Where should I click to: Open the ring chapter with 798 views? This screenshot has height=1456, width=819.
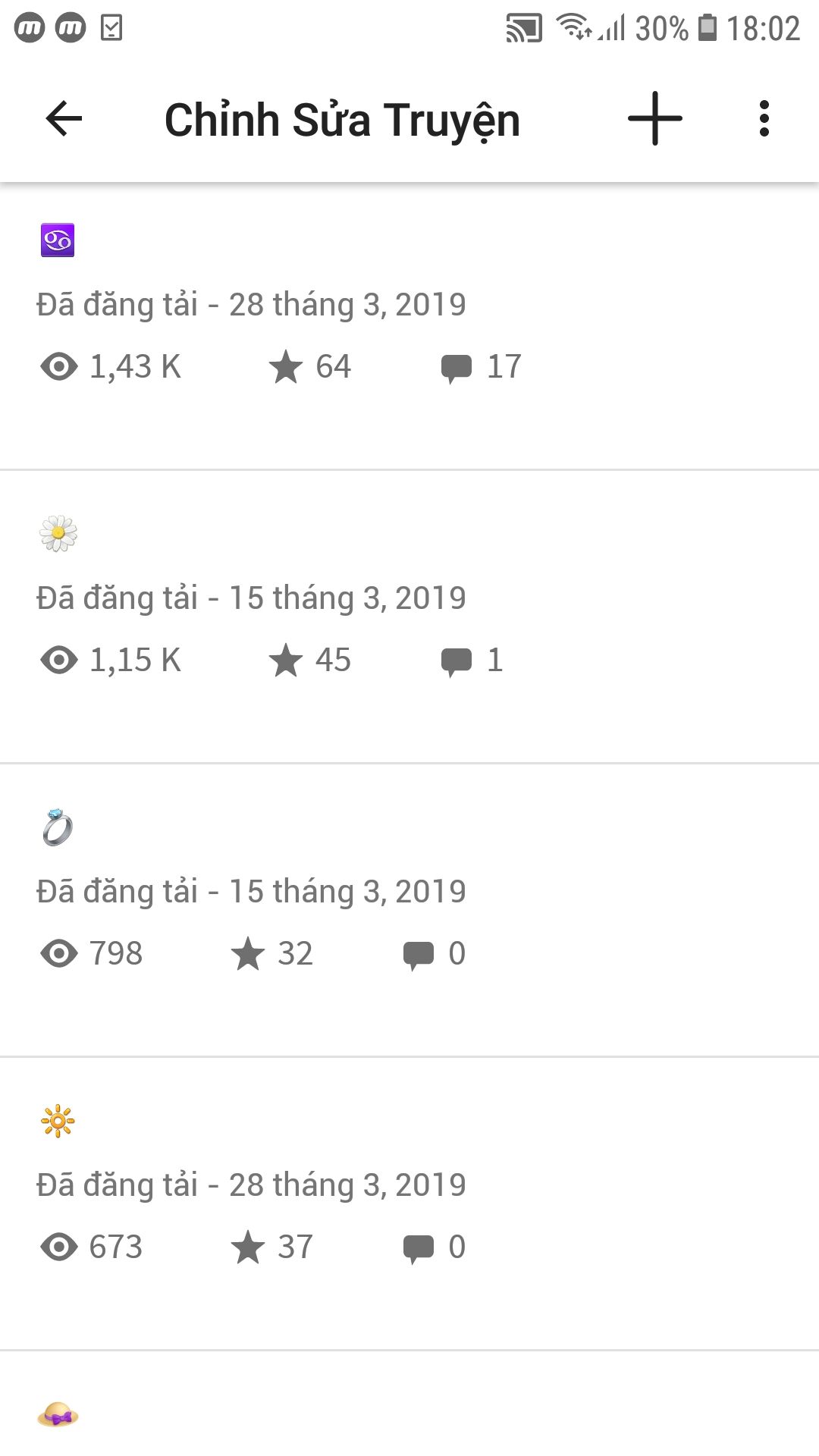tap(409, 910)
